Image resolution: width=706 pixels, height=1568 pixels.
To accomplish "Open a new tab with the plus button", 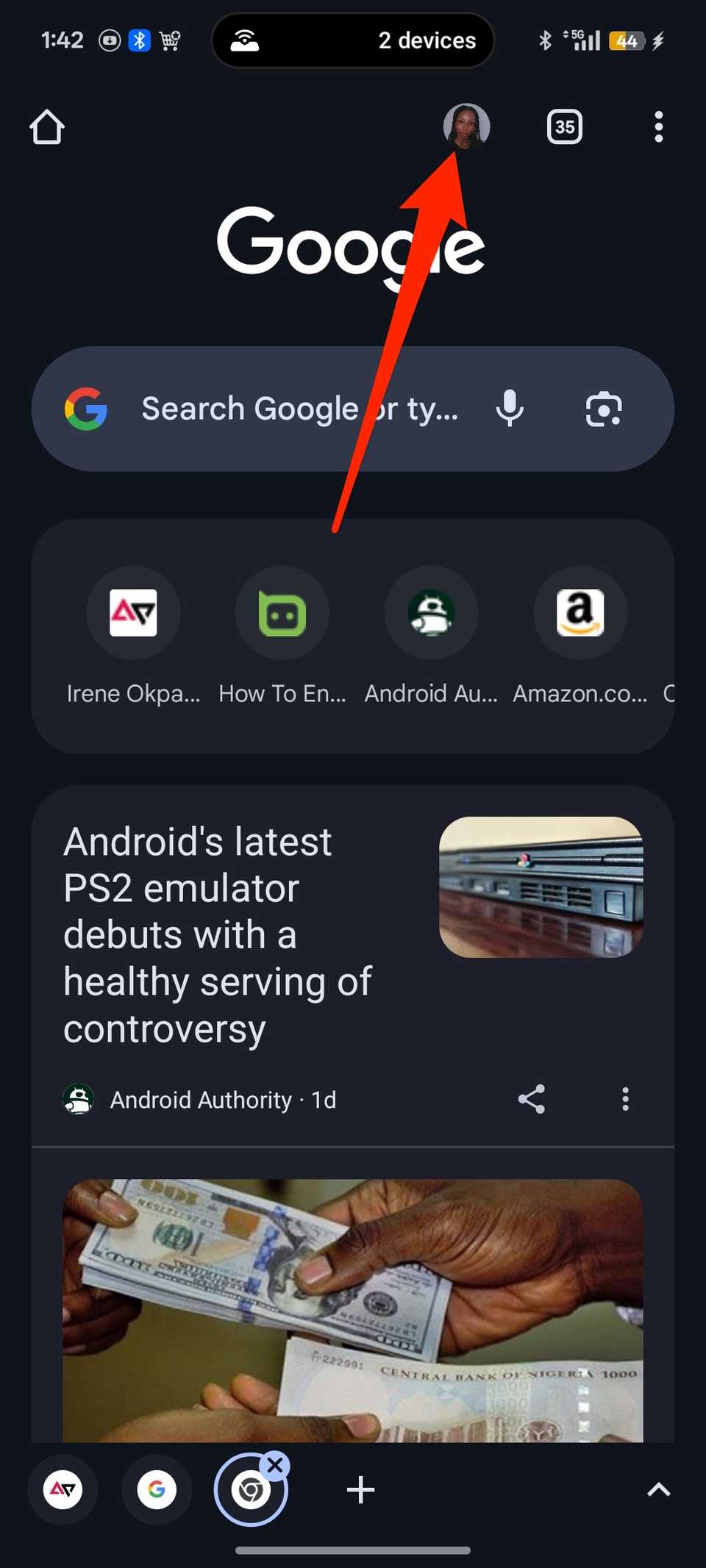I will pos(360,1489).
